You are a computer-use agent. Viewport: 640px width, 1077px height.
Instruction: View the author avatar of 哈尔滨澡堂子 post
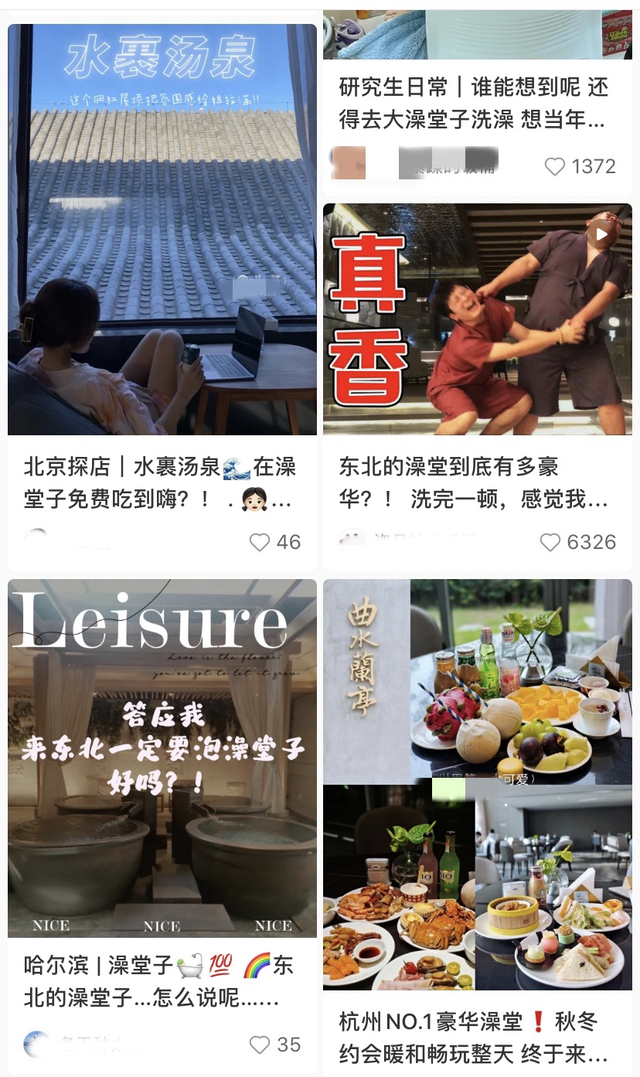tap(37, 1044)
